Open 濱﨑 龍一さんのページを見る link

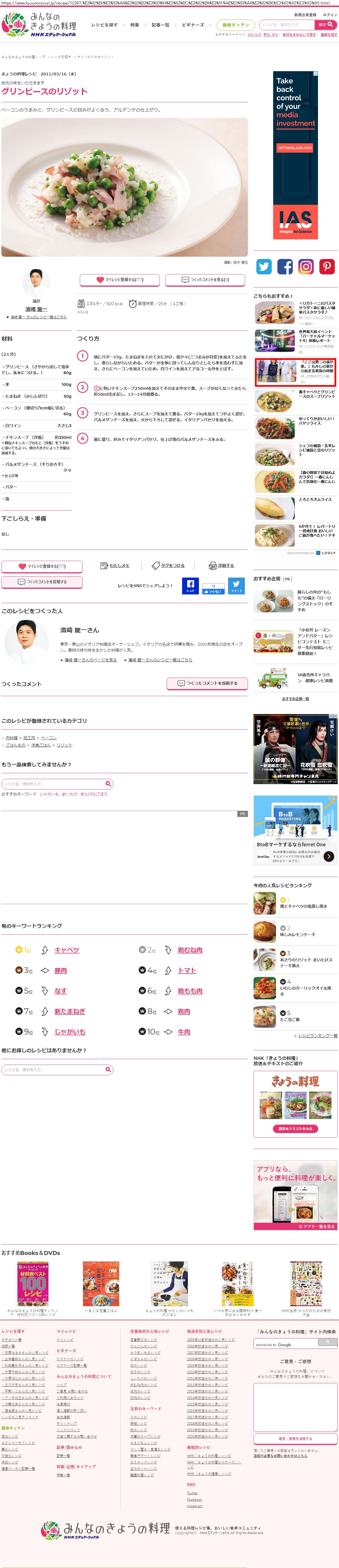pyautogui.click(x=90, y=660)
